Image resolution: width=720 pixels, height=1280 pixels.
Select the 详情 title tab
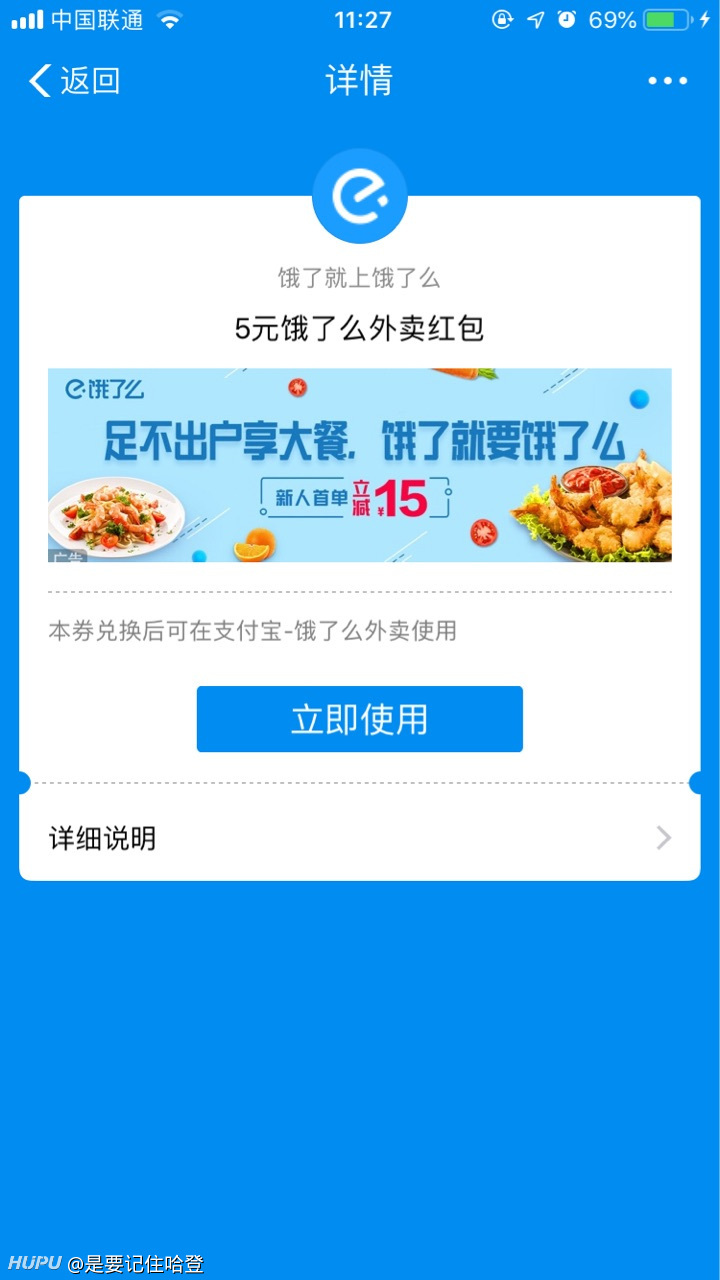pyautogui.click(x=360, y=80)
